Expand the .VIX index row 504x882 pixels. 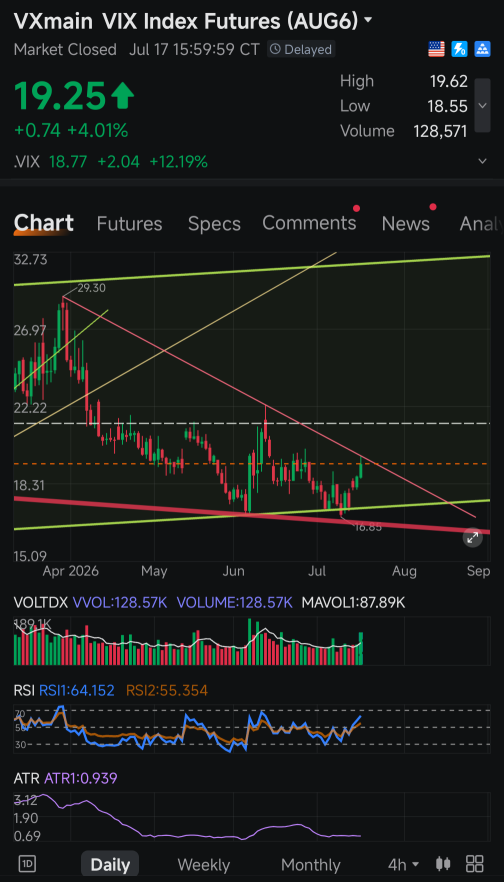click(482, 161)
